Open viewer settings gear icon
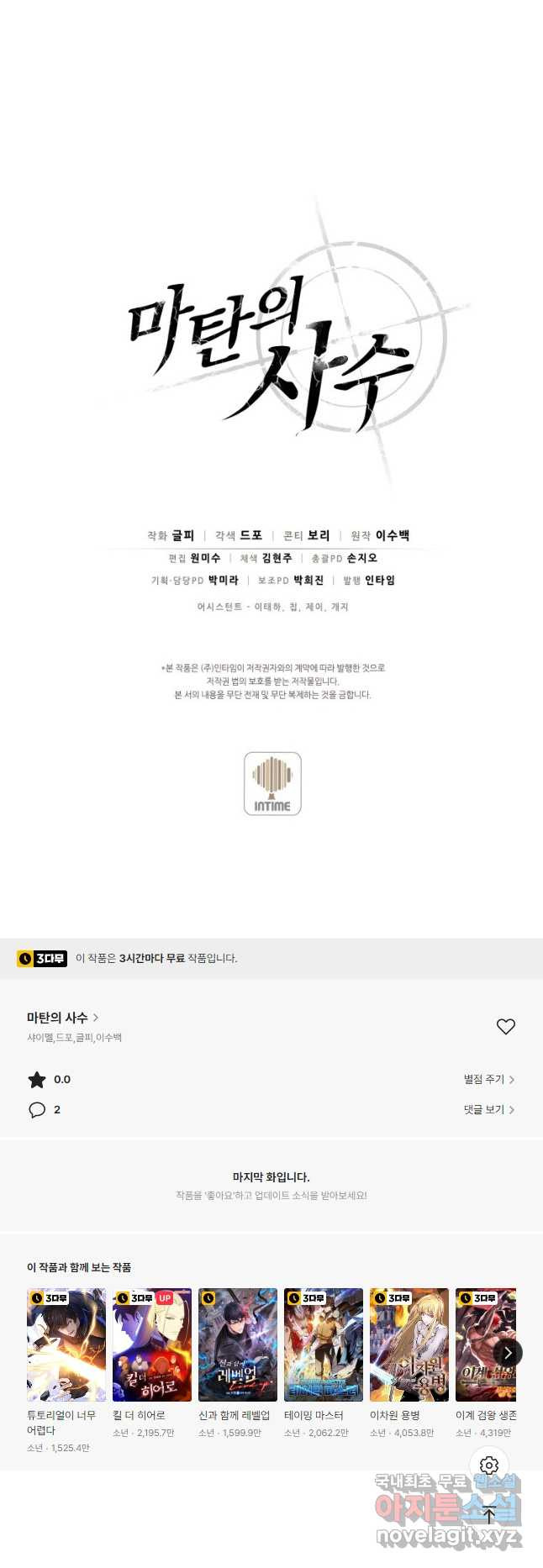The width and height of the screenshot is (543, 1568). click(489, 1465)
